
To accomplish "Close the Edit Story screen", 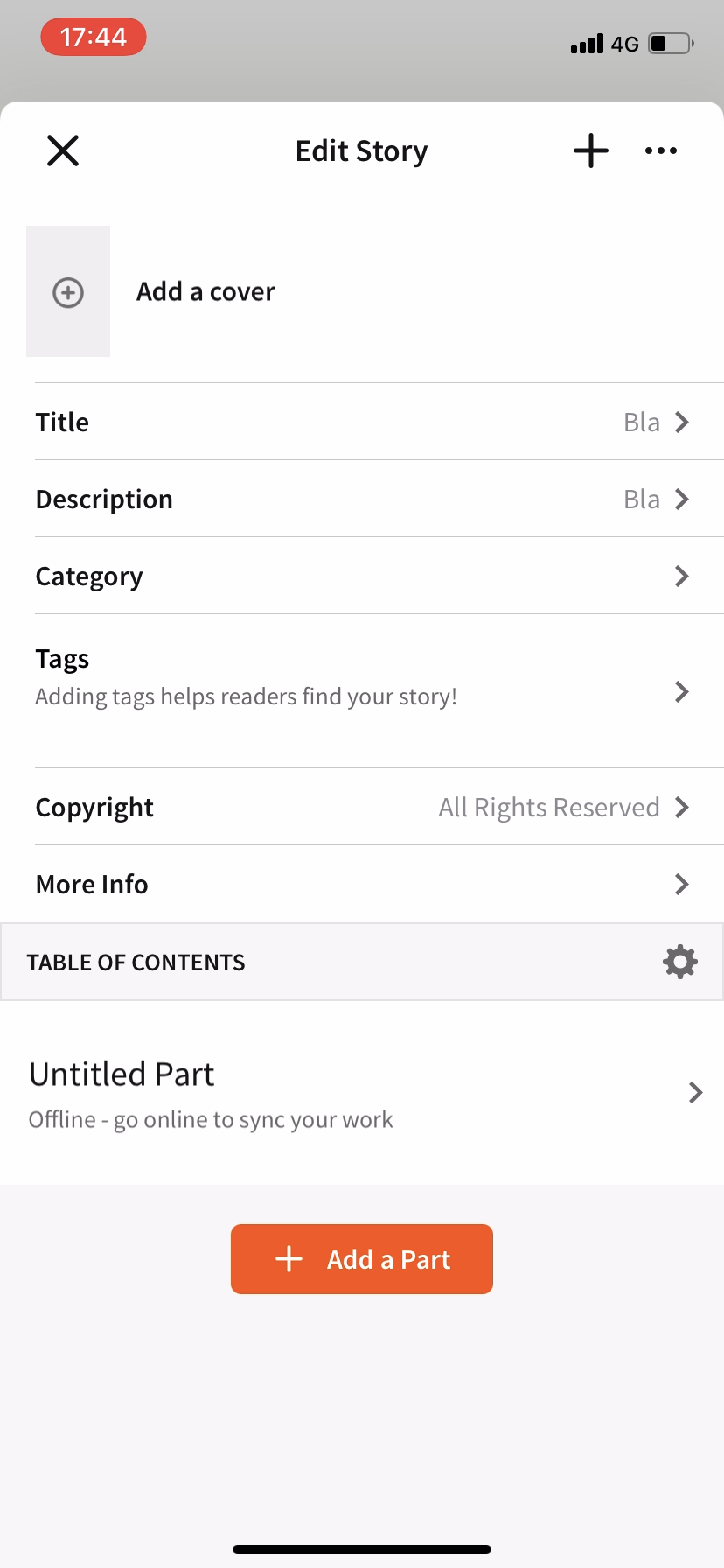I will 62,150.
